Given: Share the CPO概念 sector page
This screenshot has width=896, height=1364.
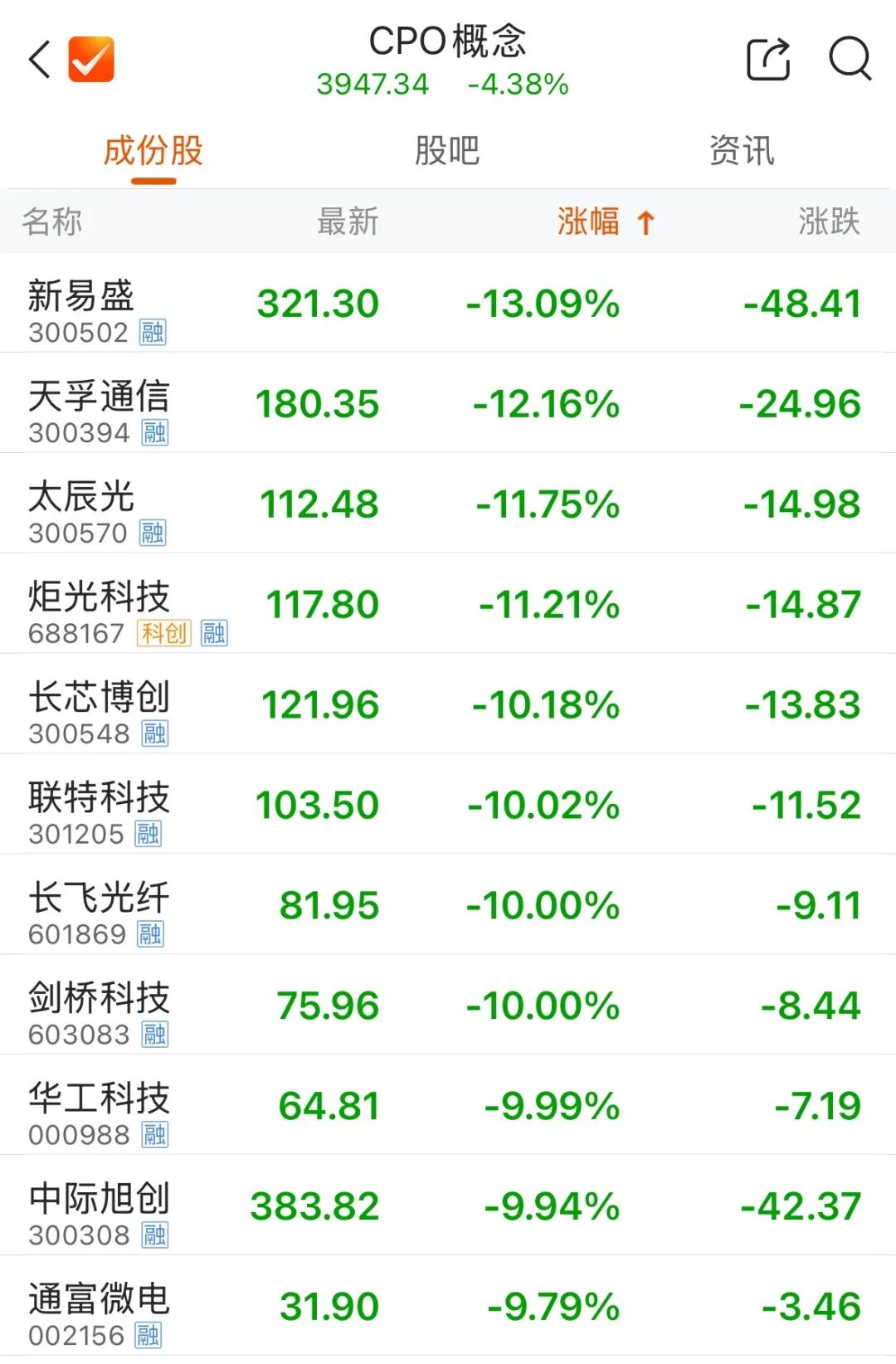Looking at the screenshot, I should click(768, 60).
